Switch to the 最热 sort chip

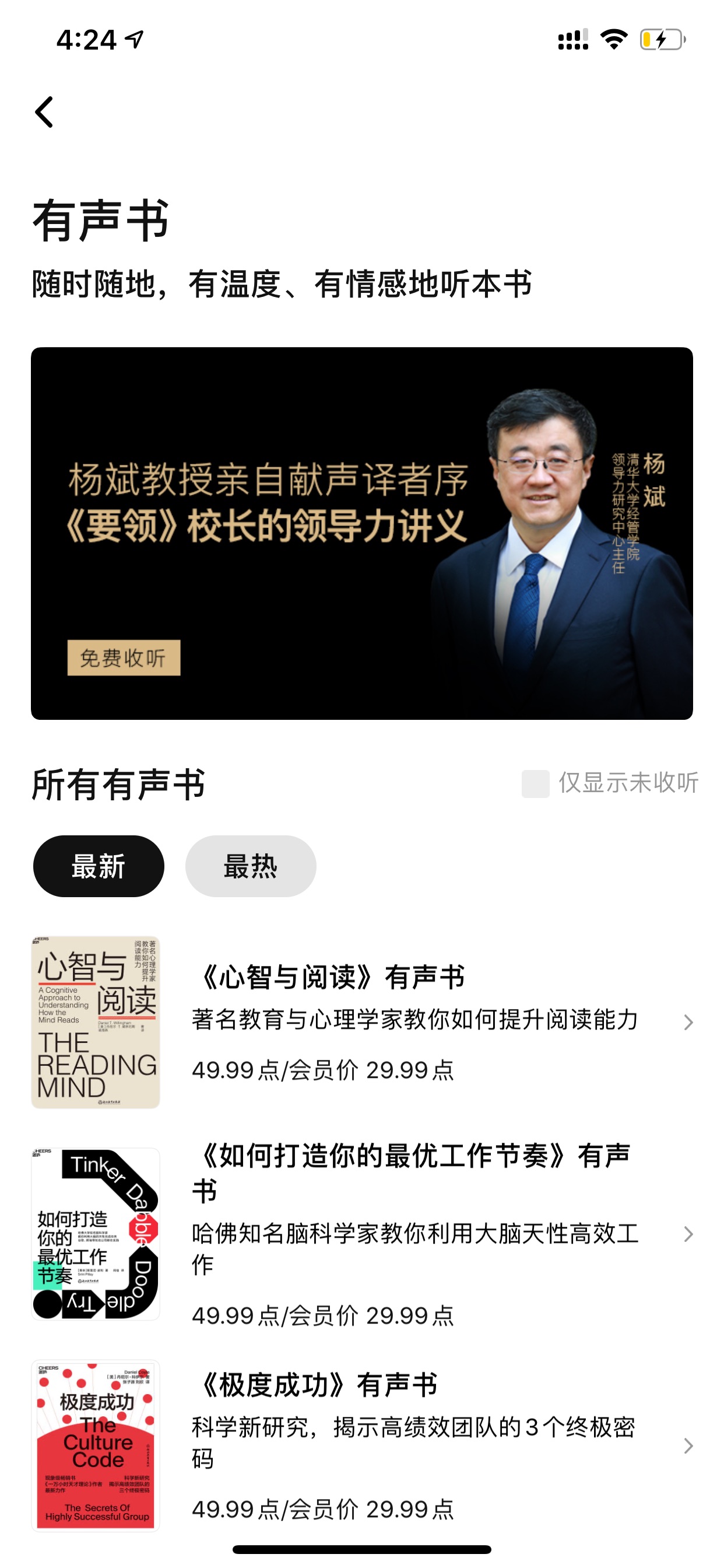pyautogui.click(x=251, y=866)
